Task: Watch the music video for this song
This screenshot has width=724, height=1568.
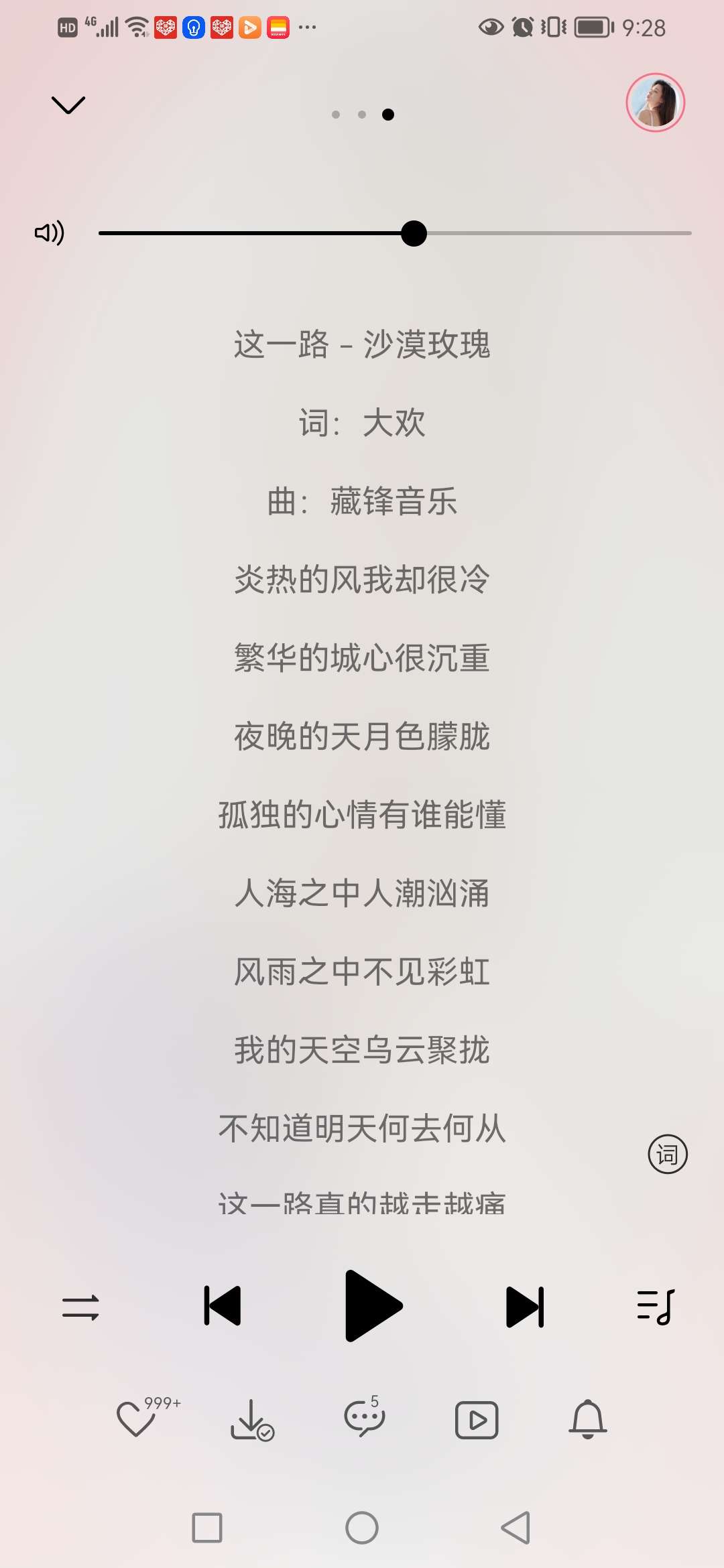Action: (477, 1420)
